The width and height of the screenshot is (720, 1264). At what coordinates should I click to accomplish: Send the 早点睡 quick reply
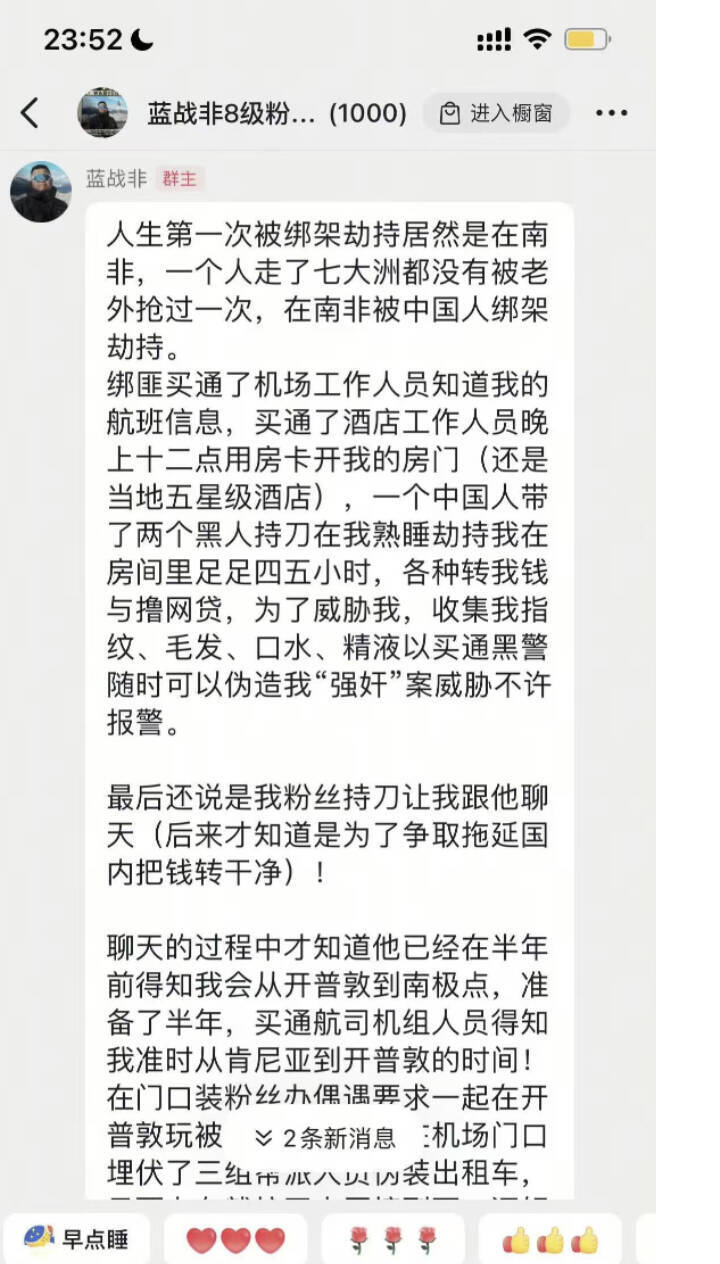80,1237
